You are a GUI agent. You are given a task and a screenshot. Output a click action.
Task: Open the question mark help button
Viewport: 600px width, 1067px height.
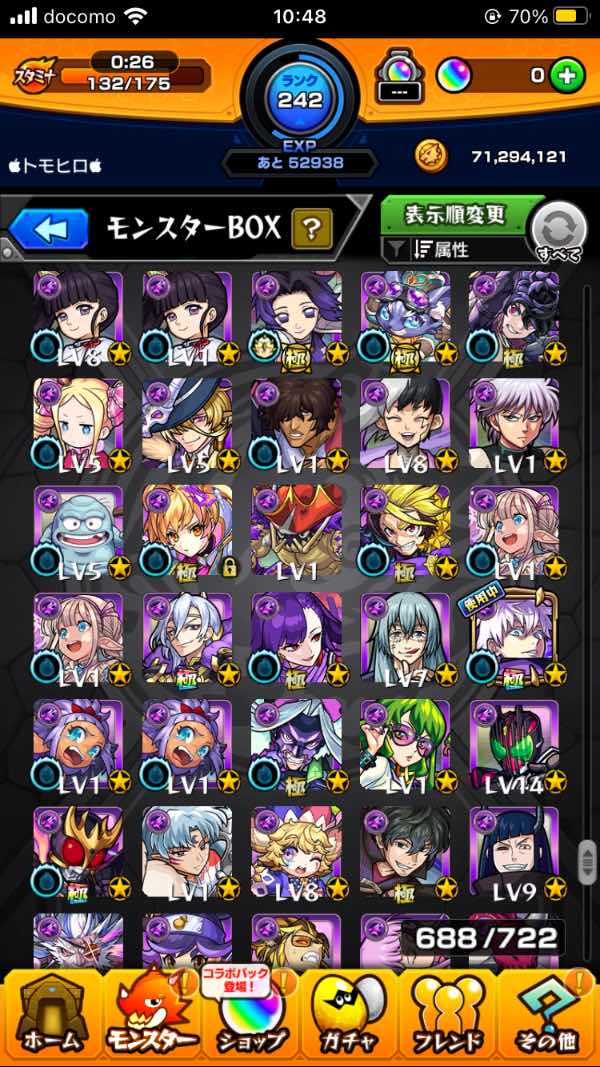(311, 230)
